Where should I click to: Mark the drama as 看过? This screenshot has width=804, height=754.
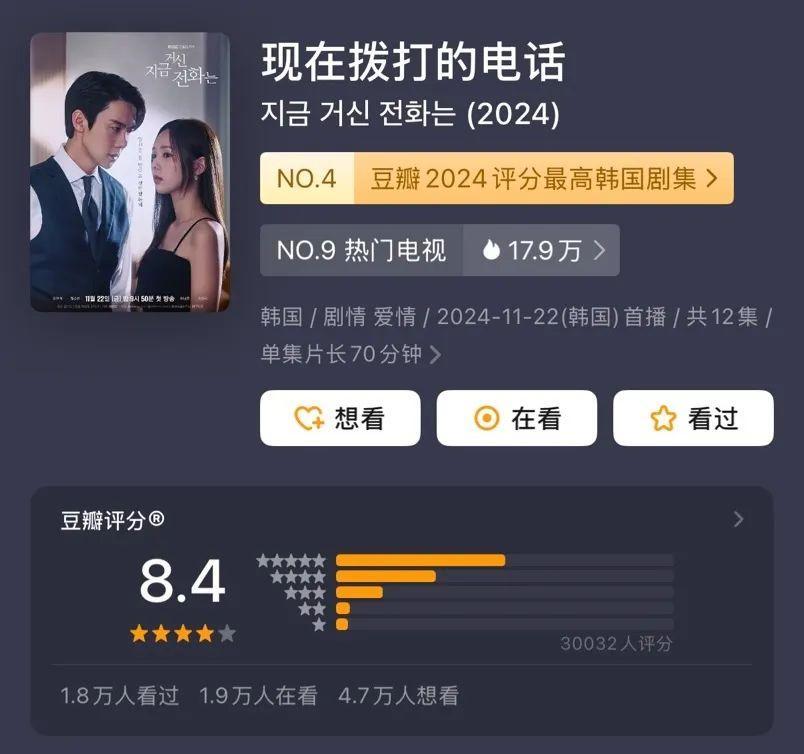coord(693,418)
